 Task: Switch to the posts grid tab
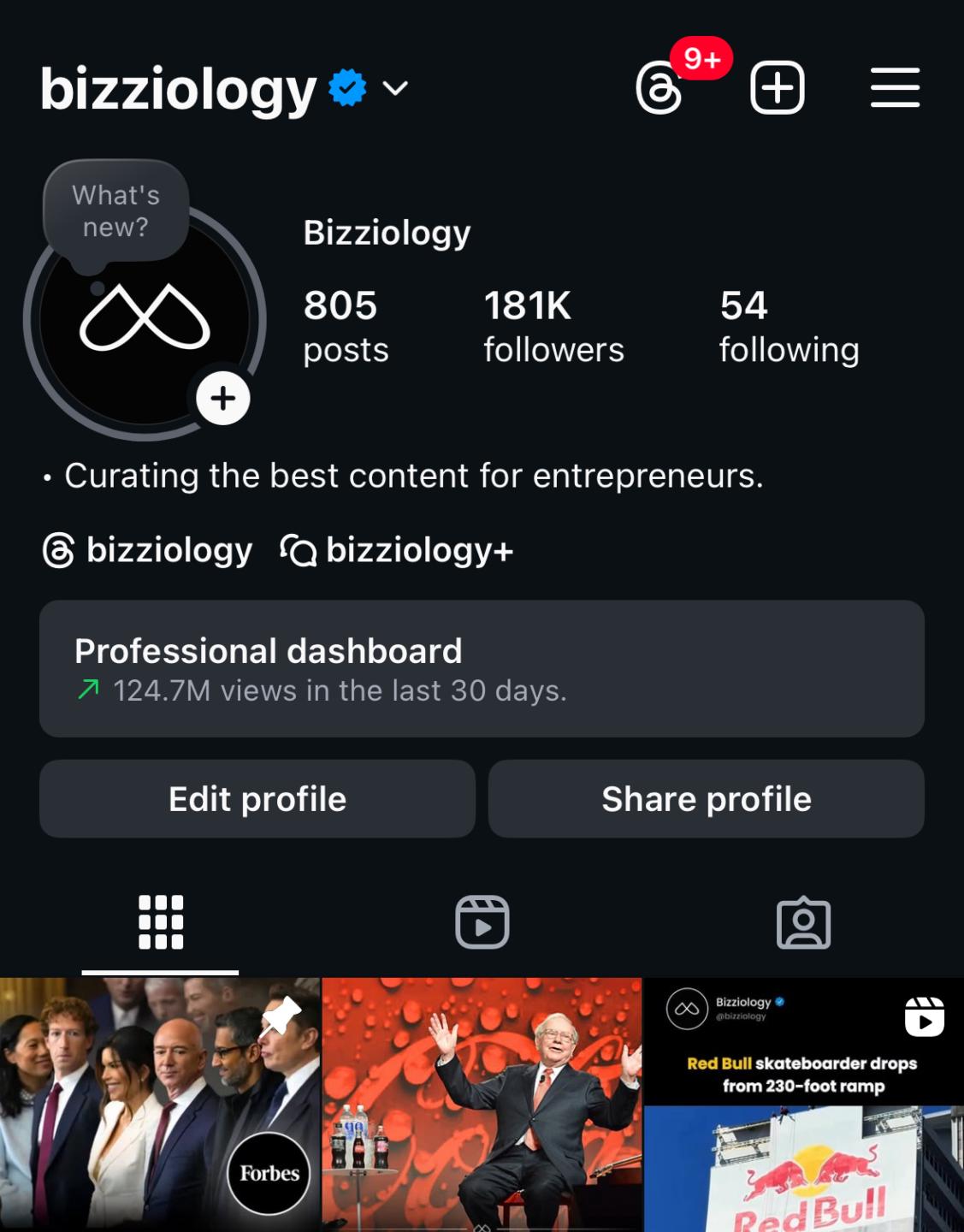click(161, 922)
